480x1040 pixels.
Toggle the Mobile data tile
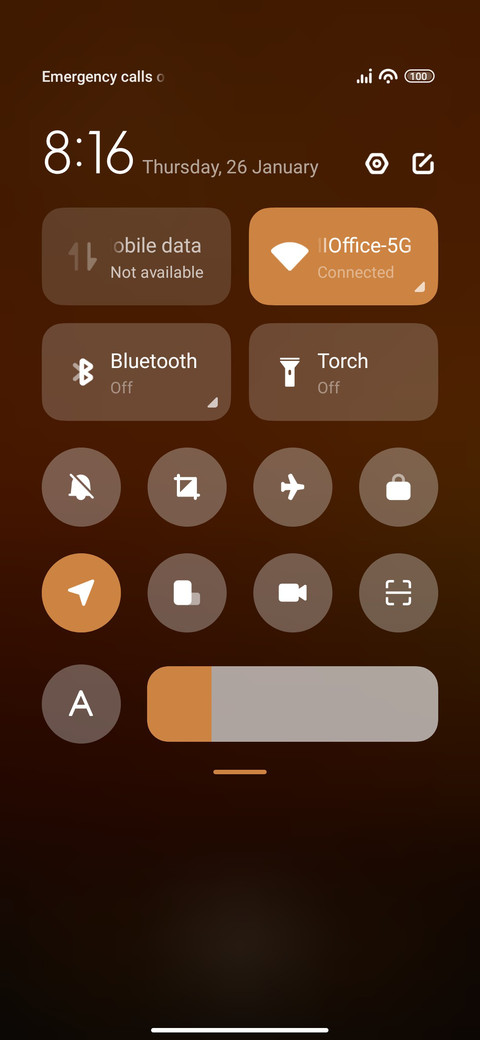tap(136, 256)
